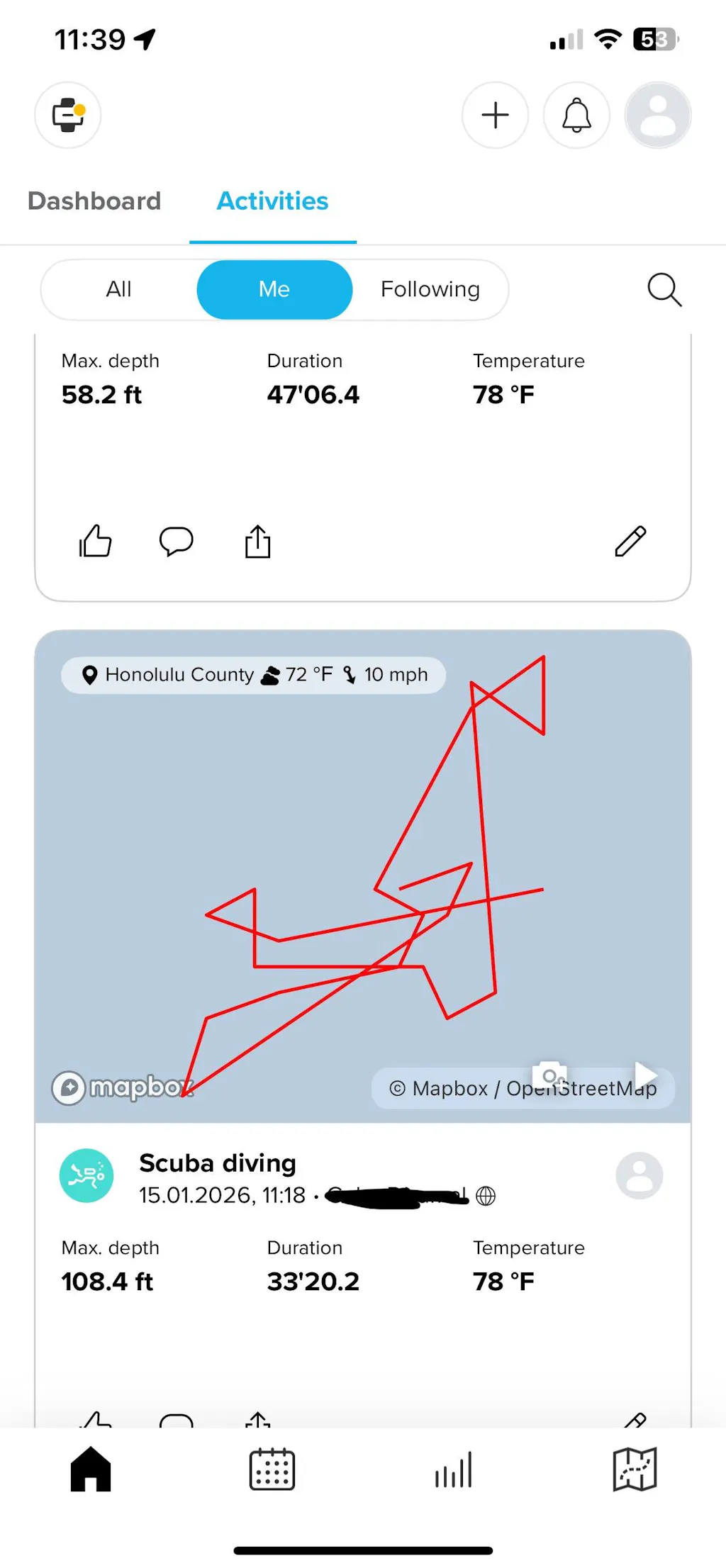
Task: Edit the 58.2 ft dive activity
Action: click(x=630, y=542)
